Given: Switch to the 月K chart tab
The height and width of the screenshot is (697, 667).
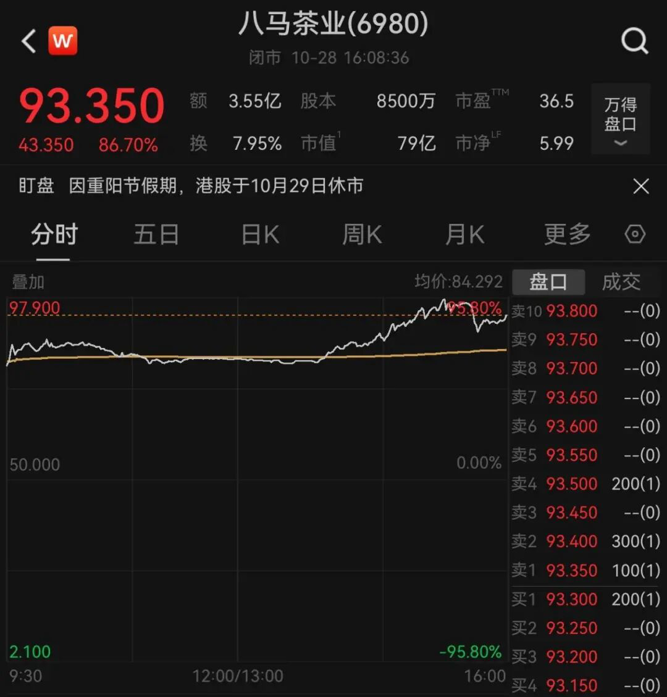Looking at the screenshot, I should pyautogui.click(x=464, y=234).
